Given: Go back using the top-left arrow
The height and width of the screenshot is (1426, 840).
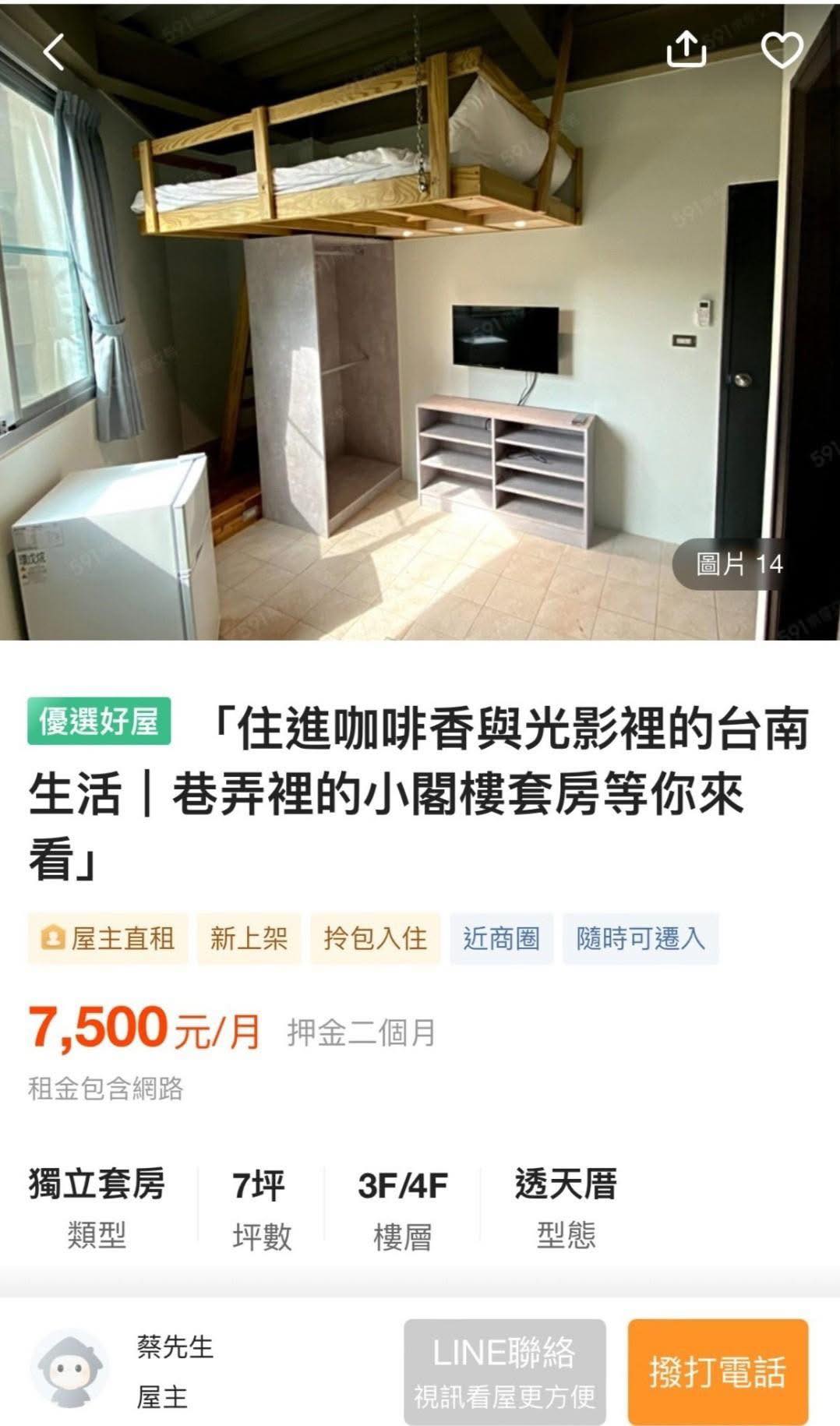Looking at the screenshot, I should 54,52.
